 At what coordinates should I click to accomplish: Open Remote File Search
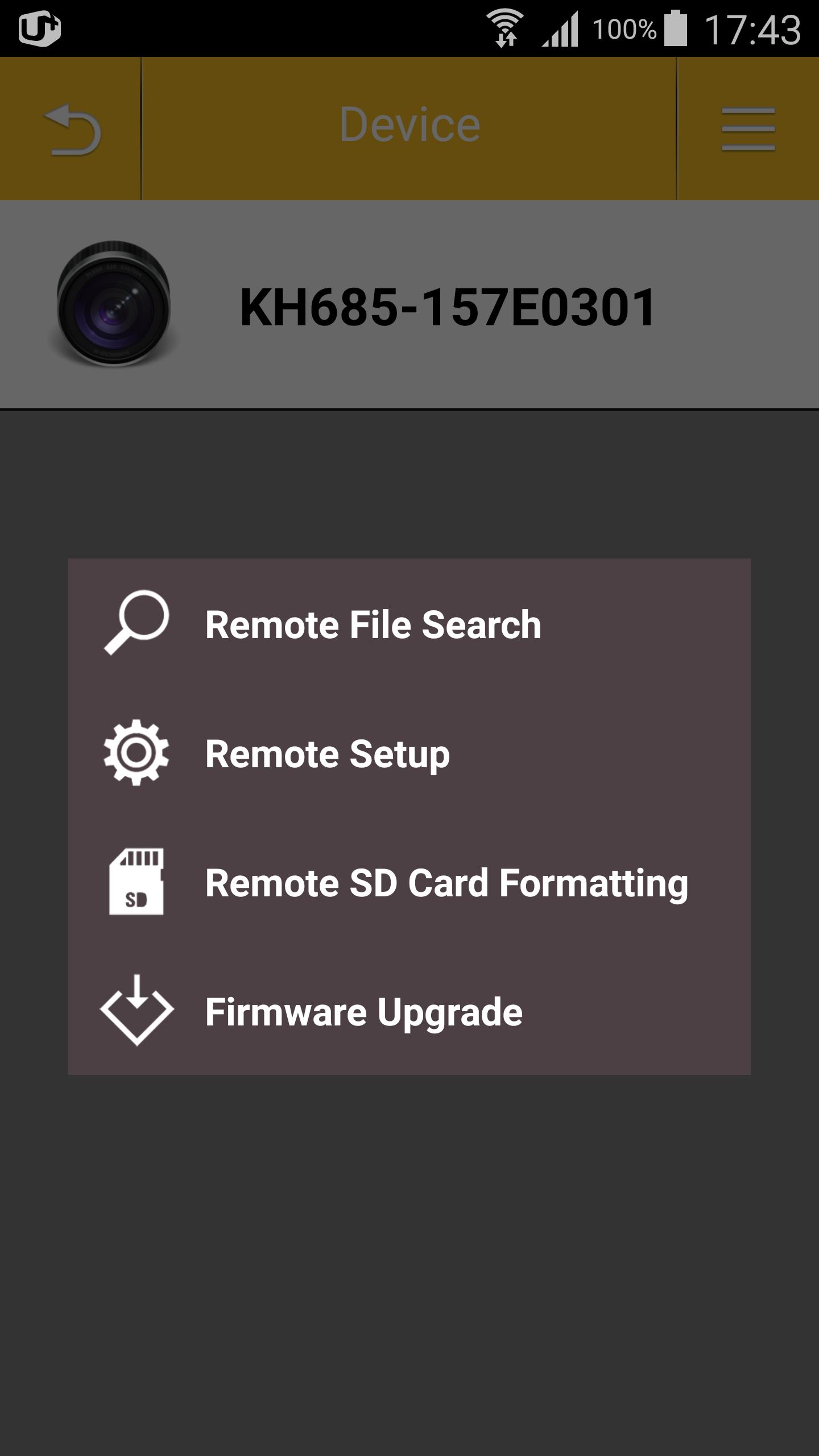373,624
